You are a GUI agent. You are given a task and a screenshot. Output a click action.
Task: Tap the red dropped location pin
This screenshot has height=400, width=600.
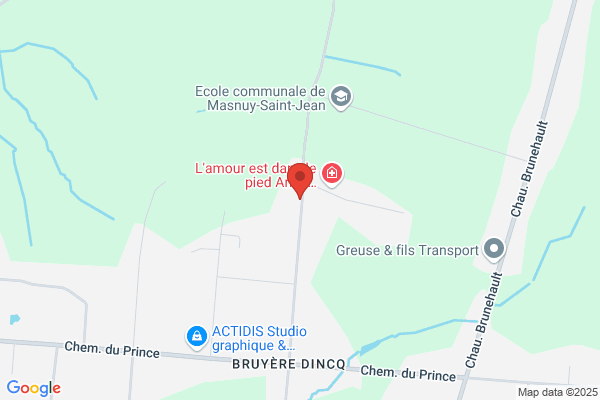pos(300,181)
